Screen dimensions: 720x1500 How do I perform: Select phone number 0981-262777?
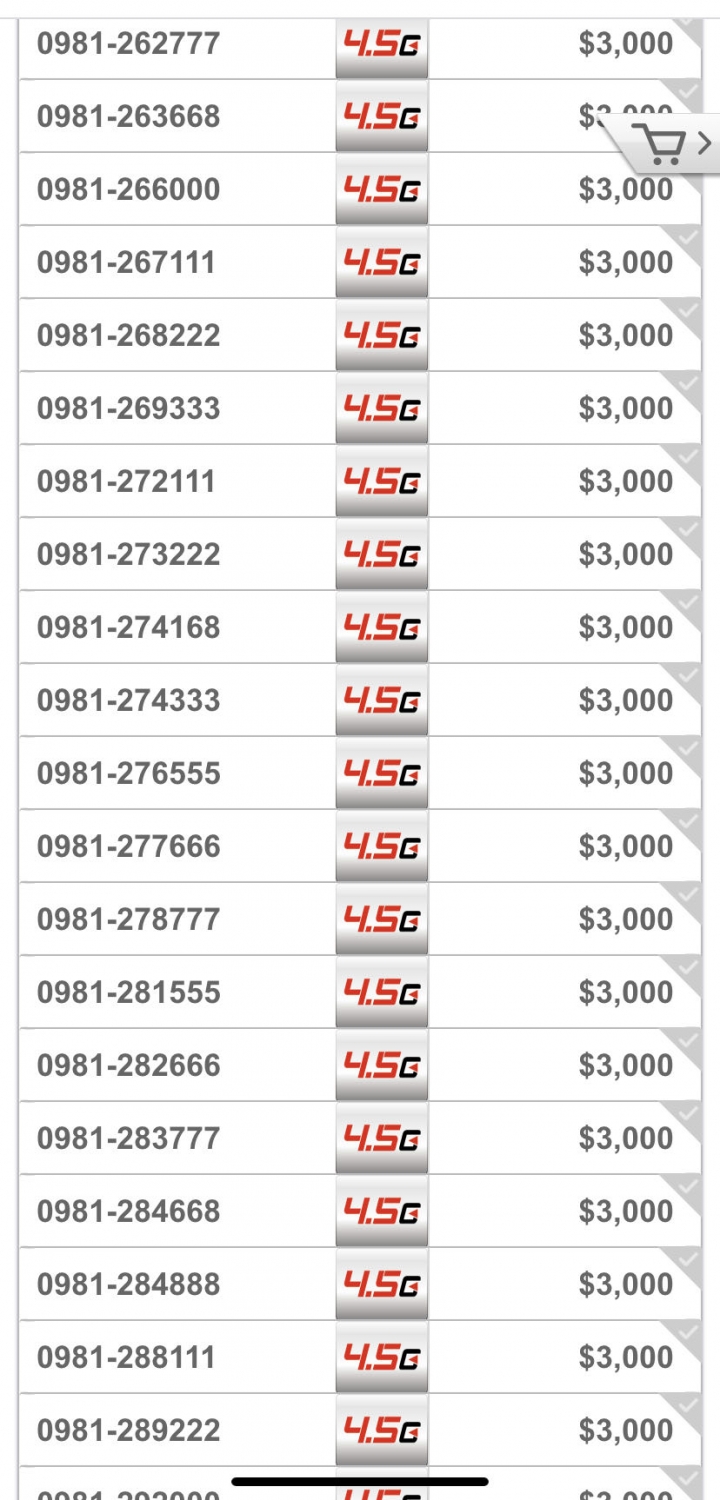[x=361, y=44]
